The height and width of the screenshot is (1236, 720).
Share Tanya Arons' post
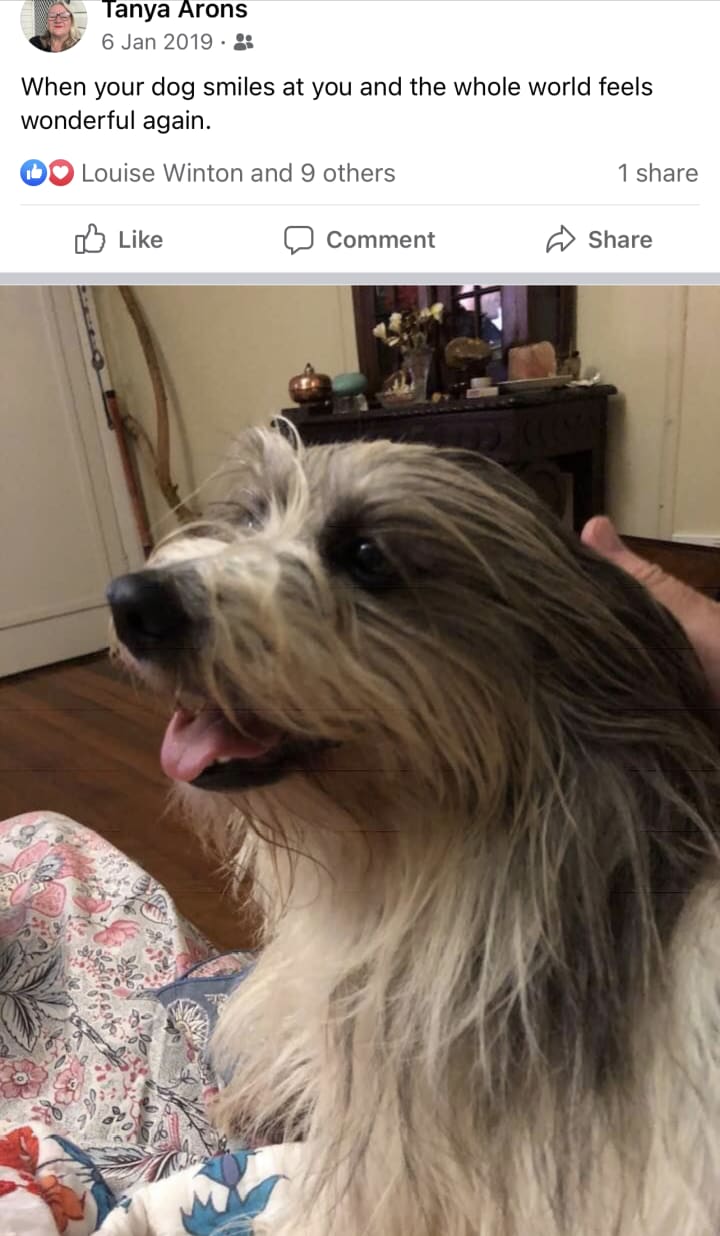click(599, 240)
